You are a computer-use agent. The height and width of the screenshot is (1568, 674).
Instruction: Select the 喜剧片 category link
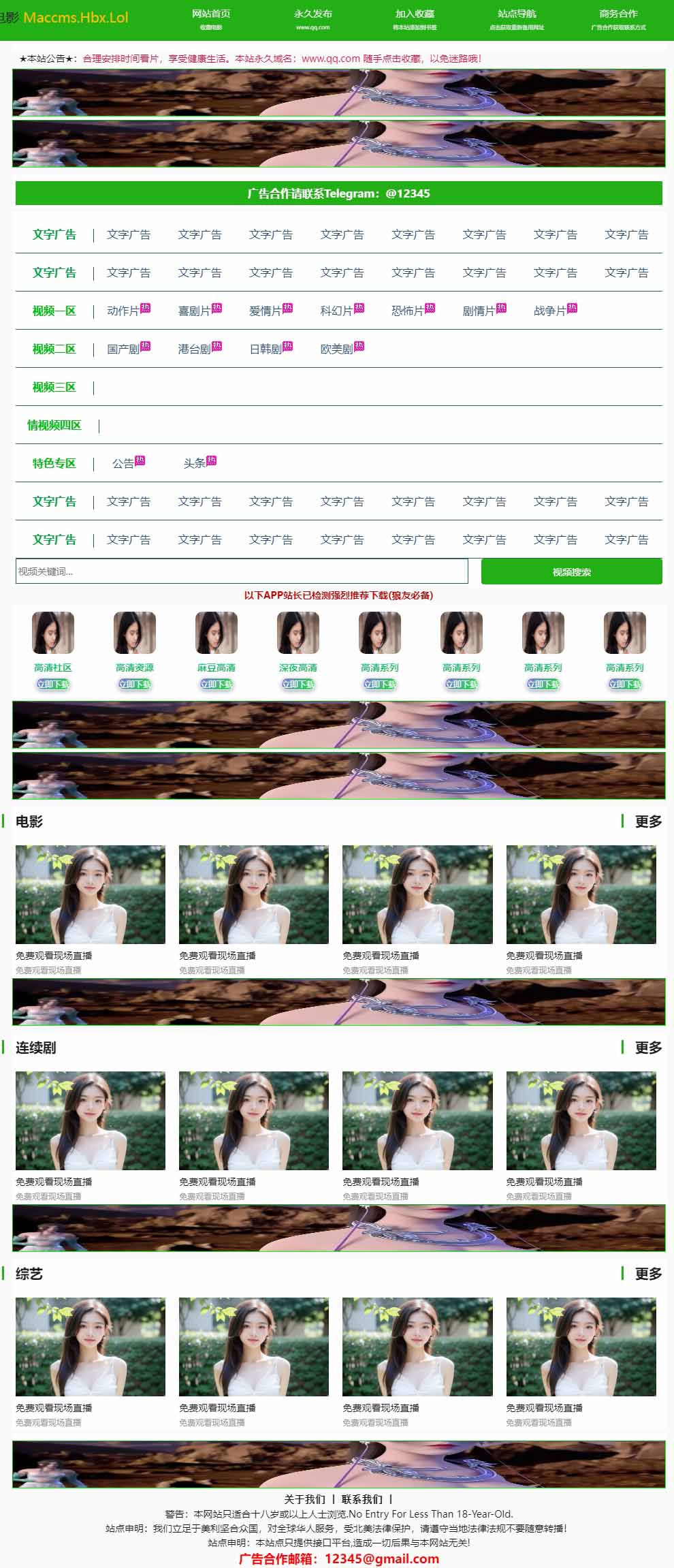(195, 311)
